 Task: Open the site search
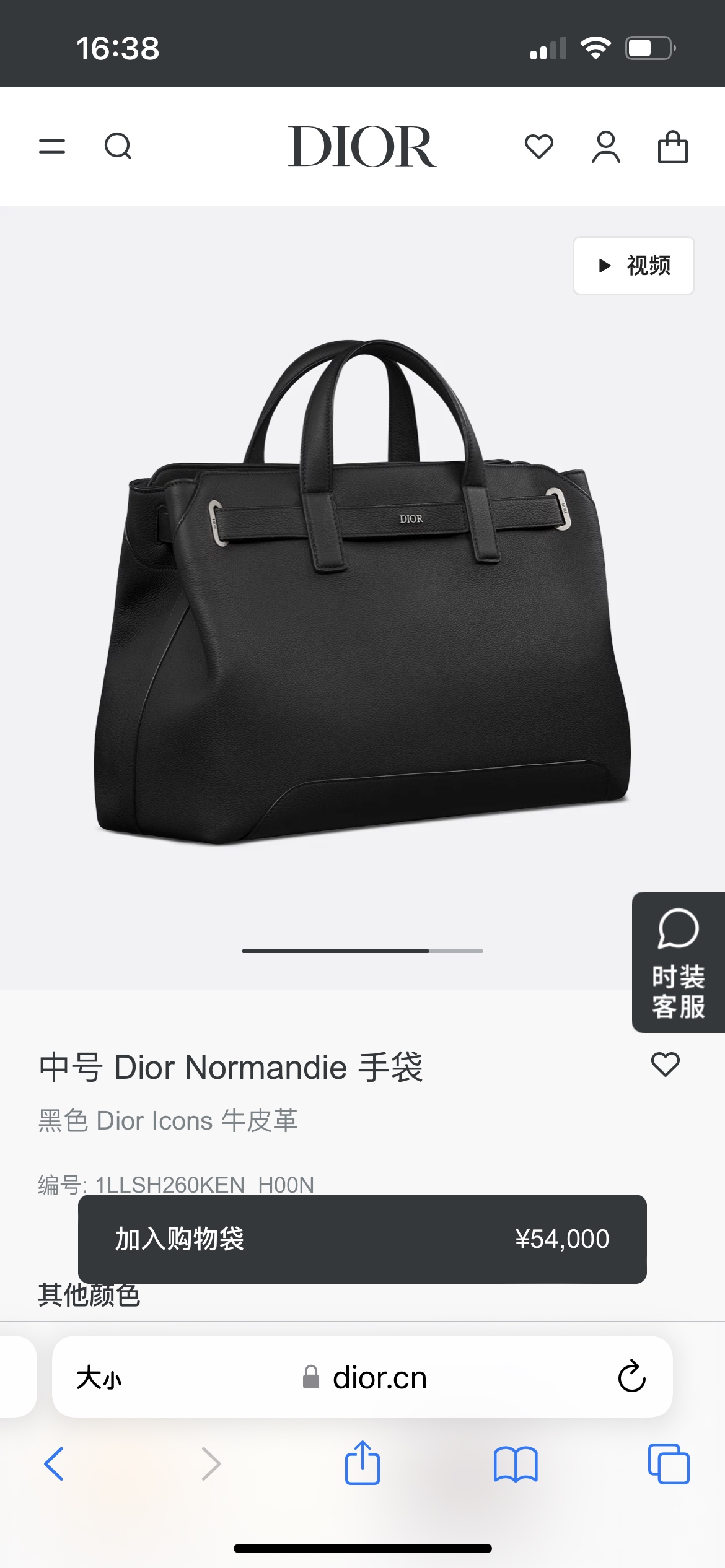point(118,147)
